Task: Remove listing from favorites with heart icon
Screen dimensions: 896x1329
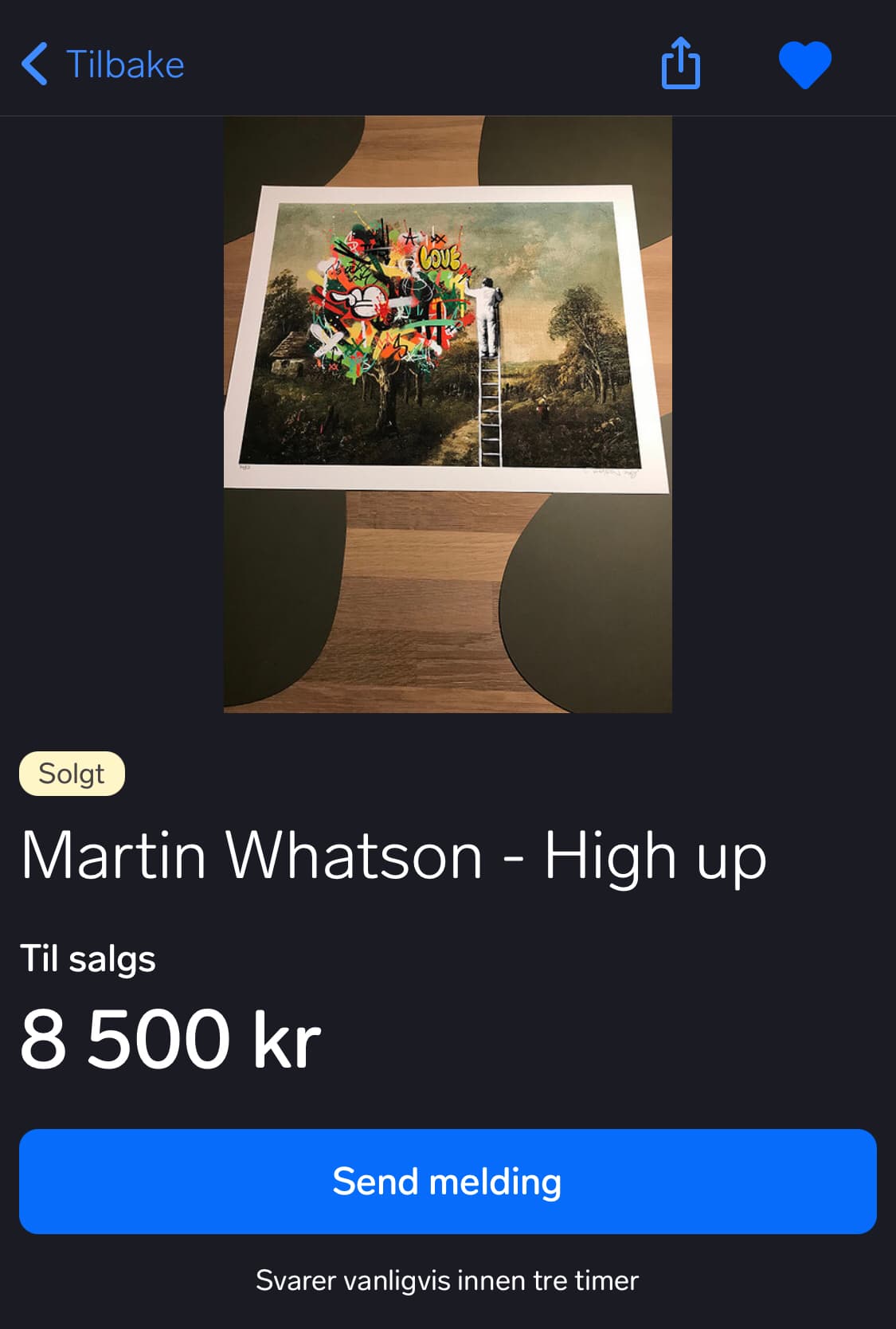Action: point(804,65)
